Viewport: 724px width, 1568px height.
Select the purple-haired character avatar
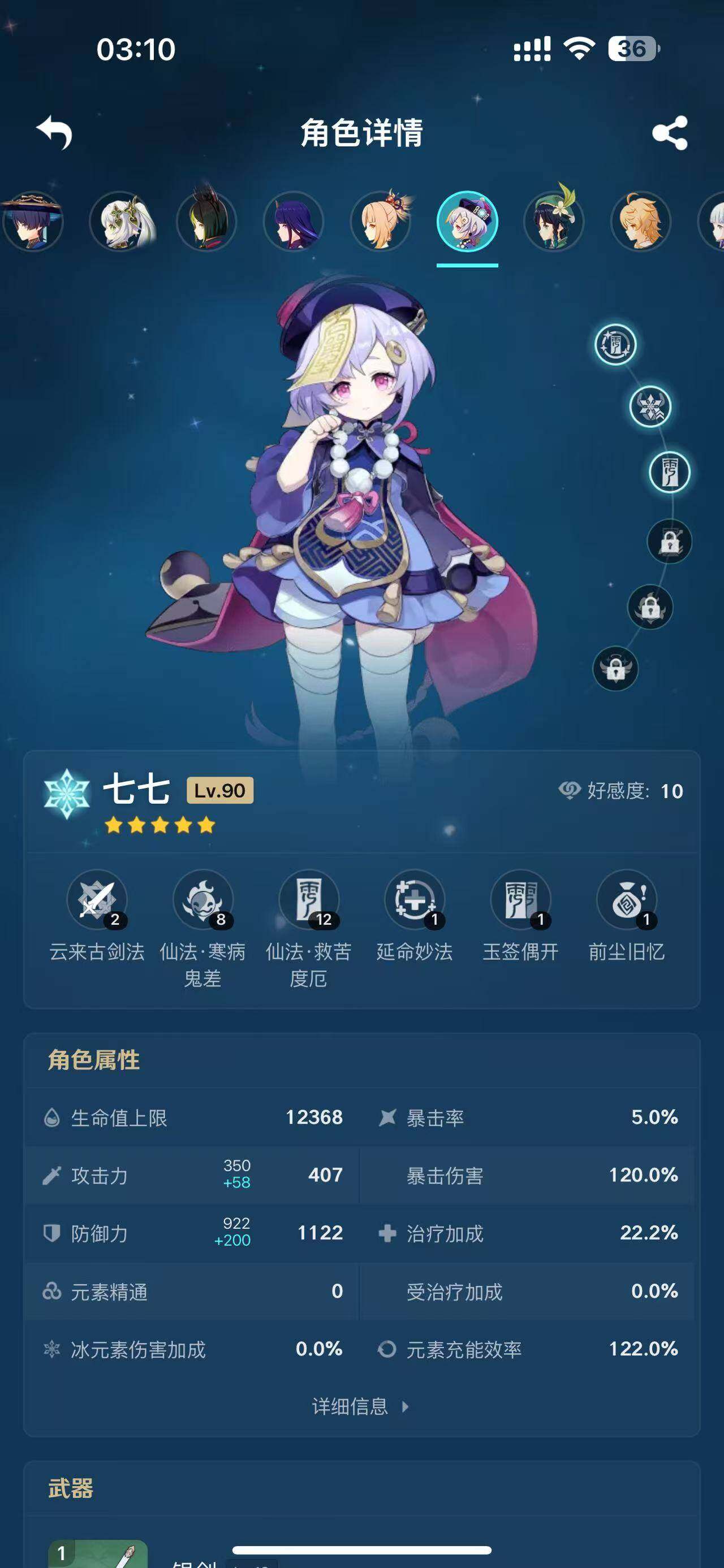pyautogui.click(x=294, y=221)
